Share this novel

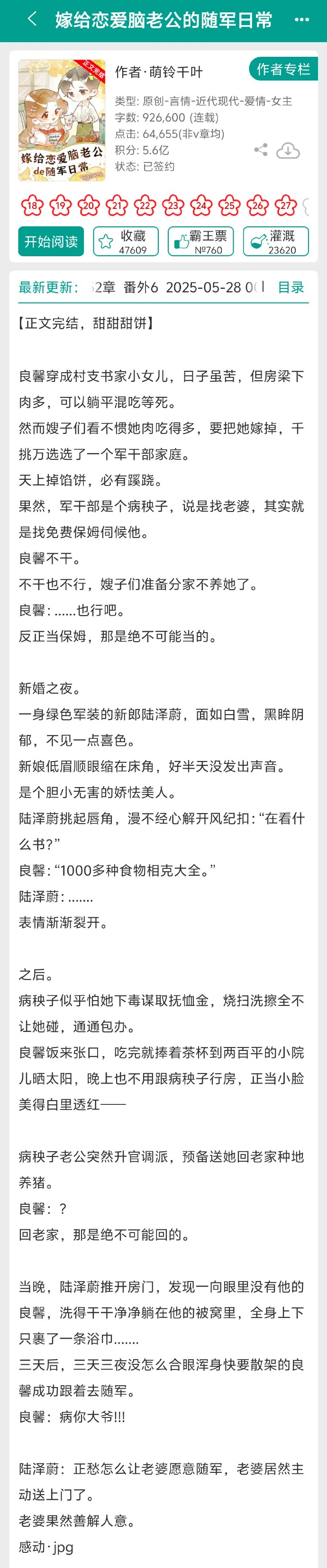point(261,150)
